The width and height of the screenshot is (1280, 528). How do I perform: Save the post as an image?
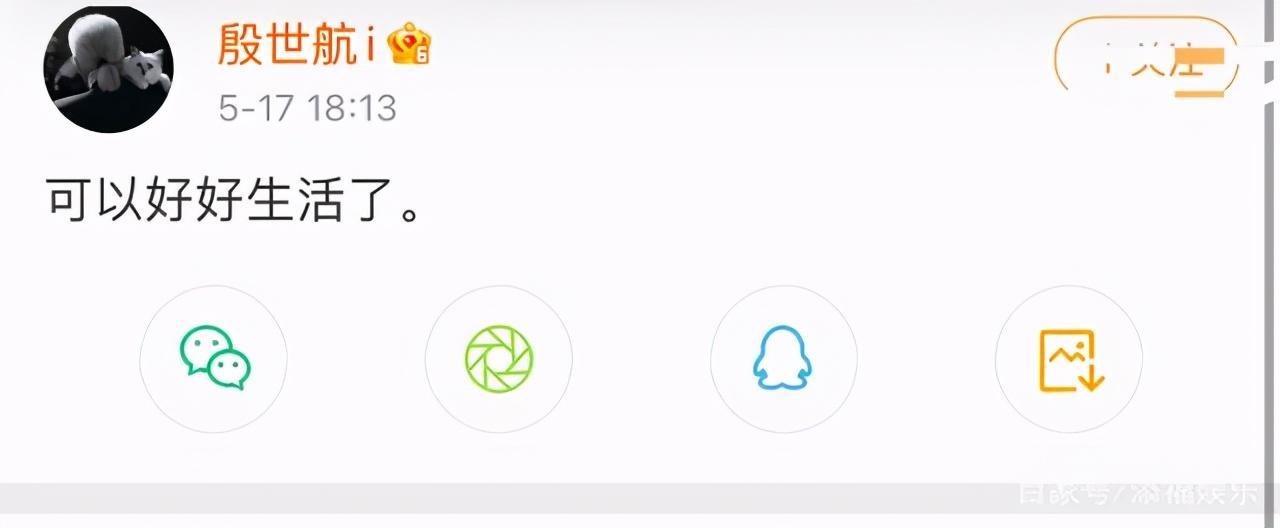point(1068,359)
